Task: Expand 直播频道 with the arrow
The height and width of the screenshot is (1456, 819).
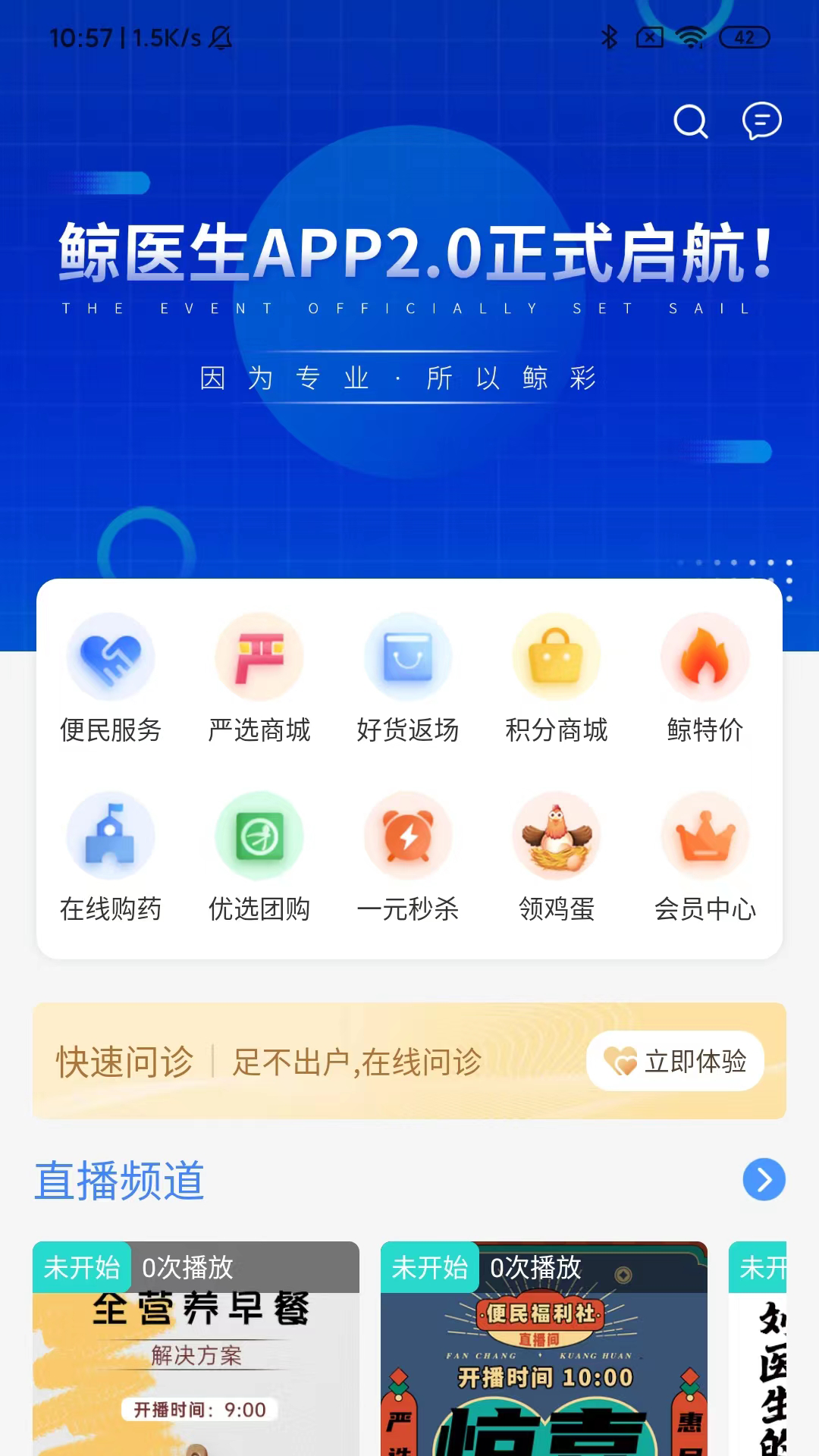Action: point(764,1179)
